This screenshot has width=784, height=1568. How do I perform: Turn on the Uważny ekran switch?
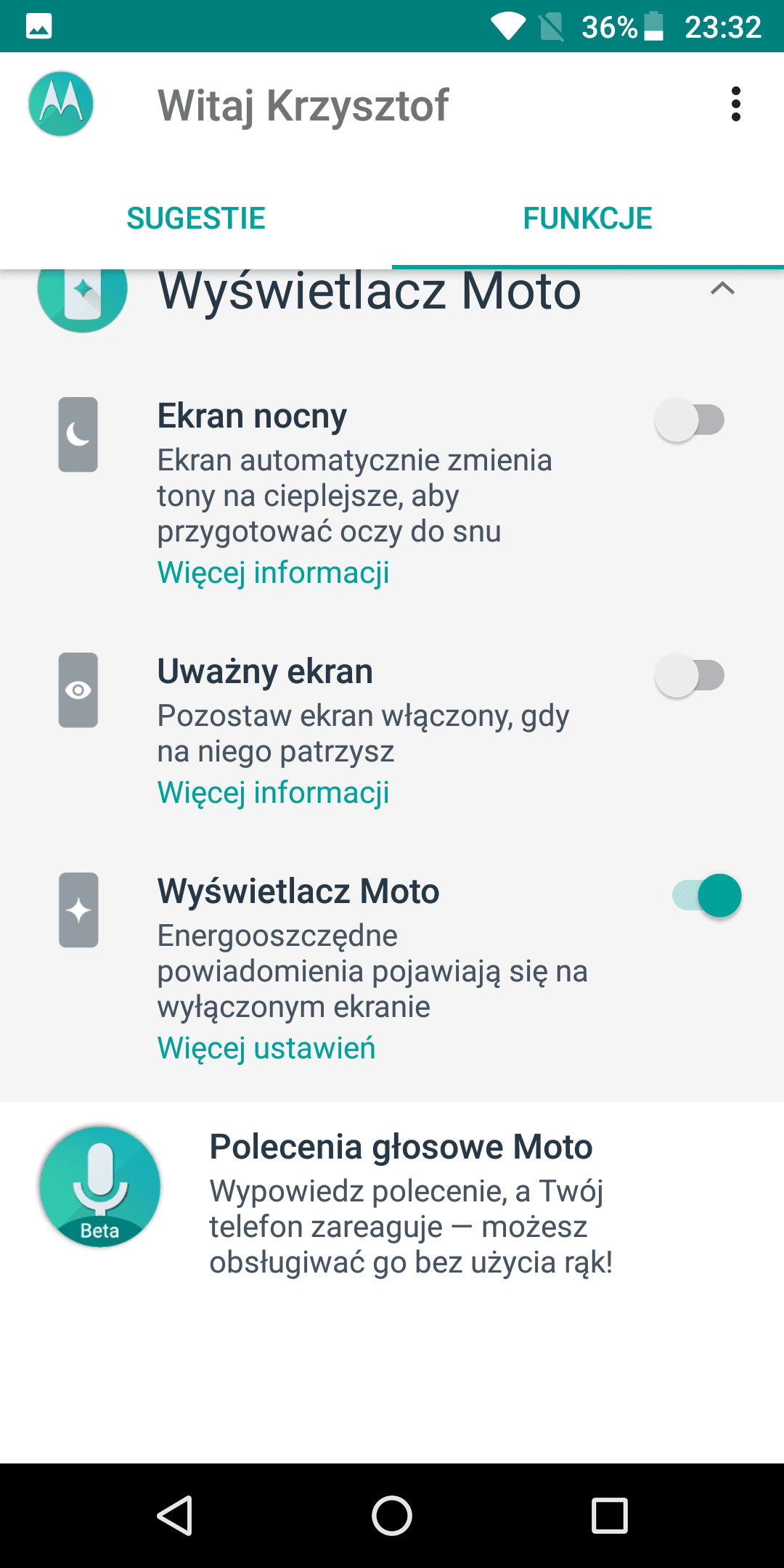(x=690, y=676)
